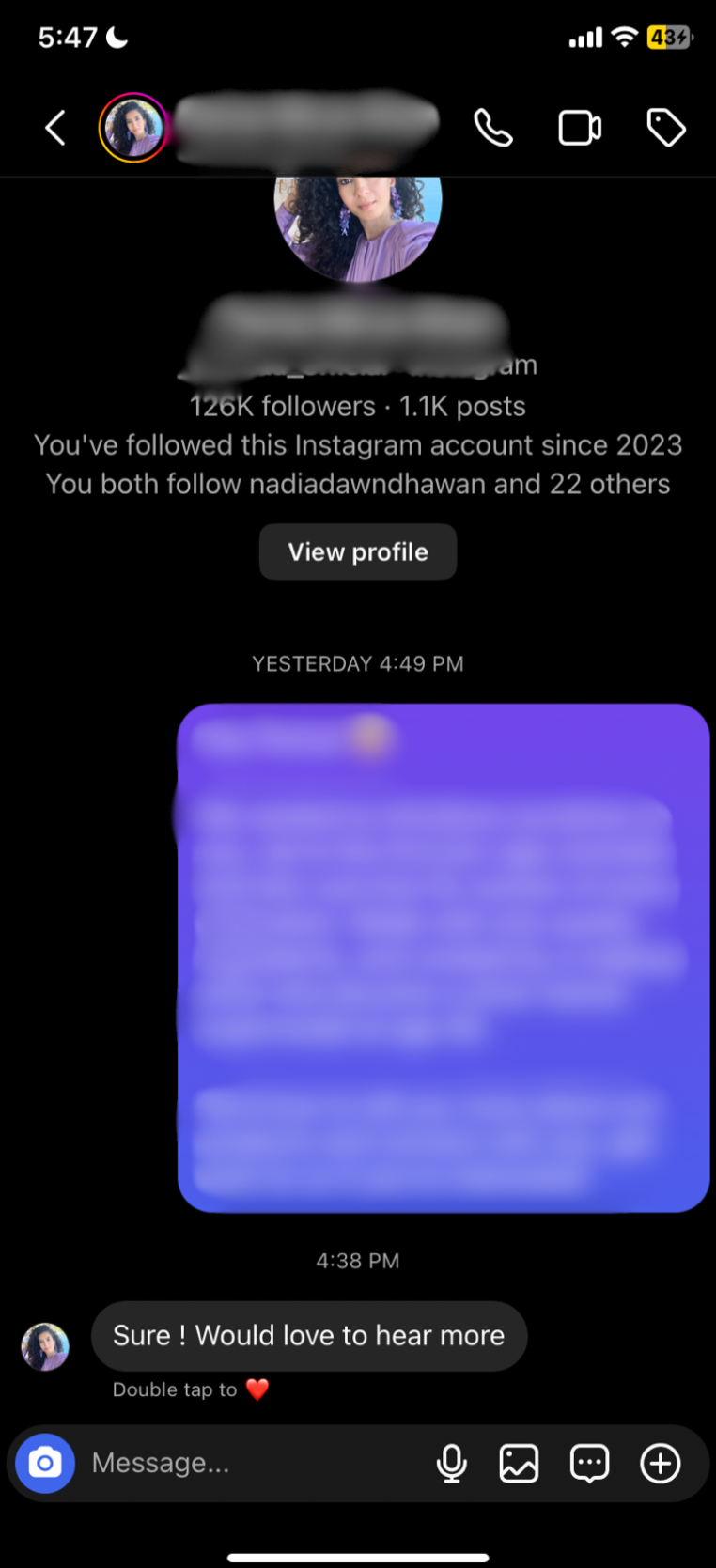
Task: Open the camera in message bar
Action: pos(44,1463)
